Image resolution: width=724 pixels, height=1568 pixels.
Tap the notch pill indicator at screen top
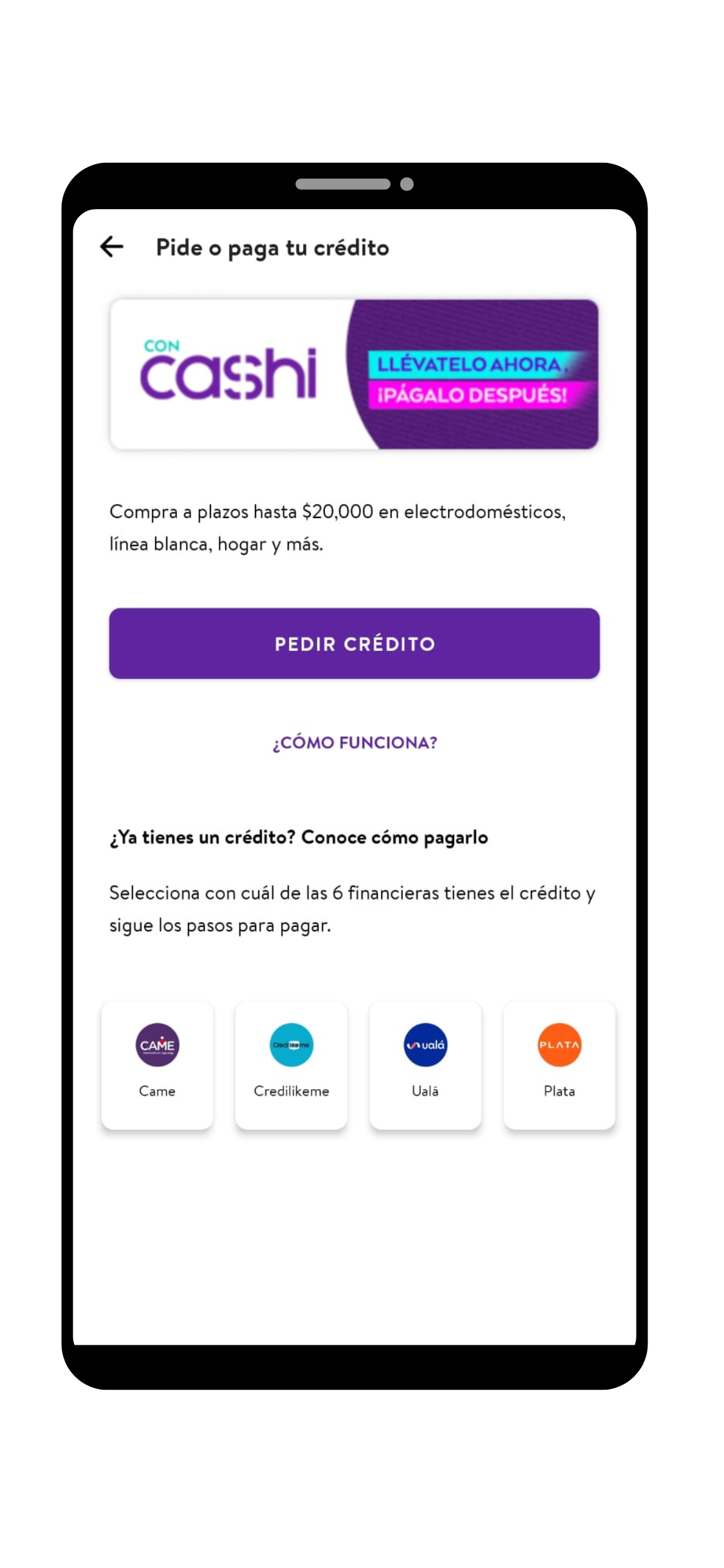coord(344,185)
